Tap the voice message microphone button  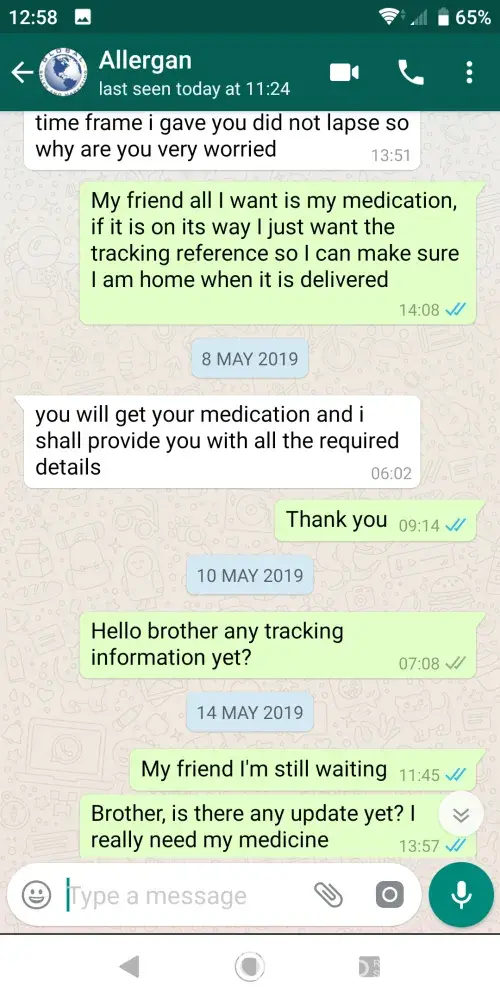tap(460, 895)
